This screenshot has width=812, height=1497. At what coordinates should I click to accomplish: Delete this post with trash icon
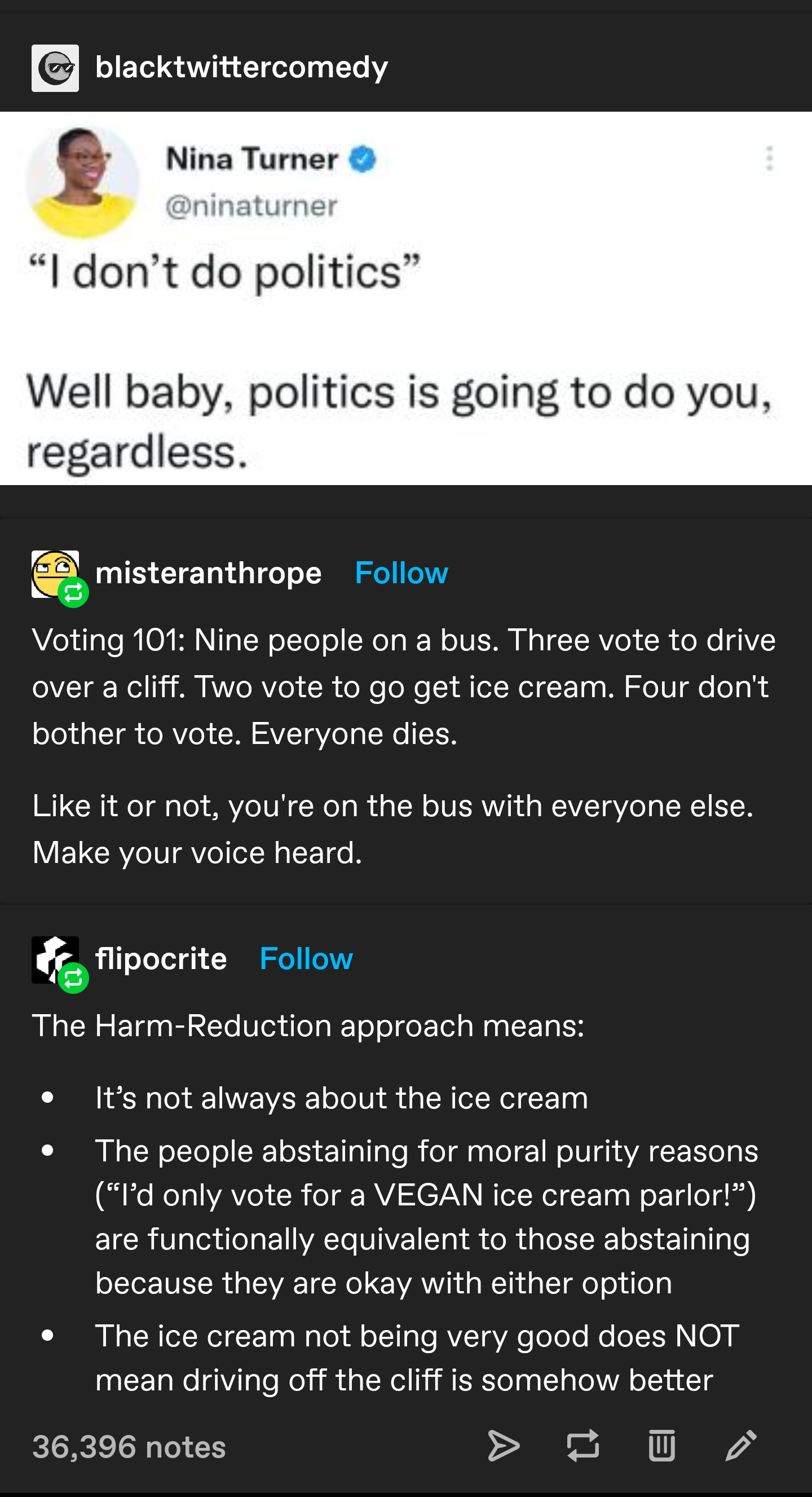click(x=661, y=1445)
